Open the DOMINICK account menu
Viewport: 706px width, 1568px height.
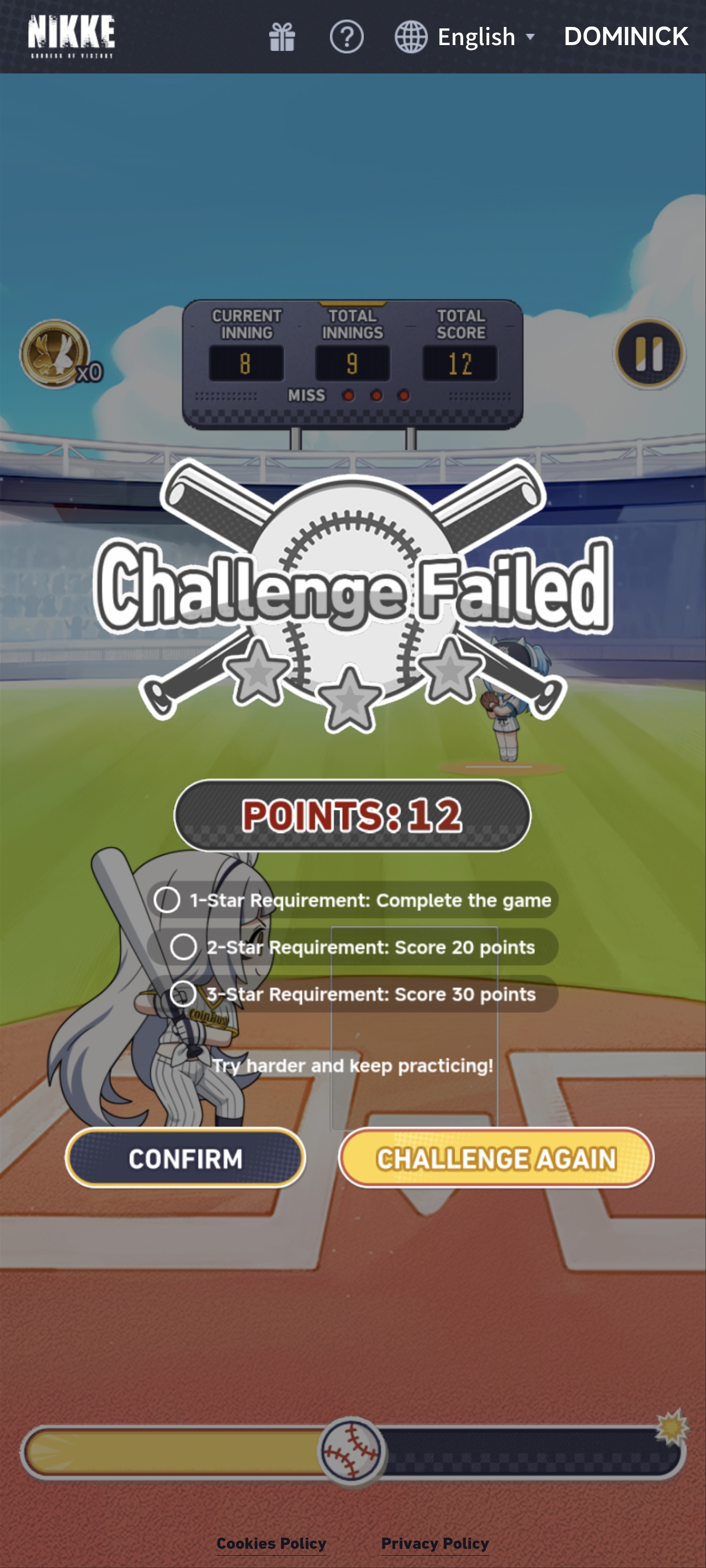click(x=626, y=37)
